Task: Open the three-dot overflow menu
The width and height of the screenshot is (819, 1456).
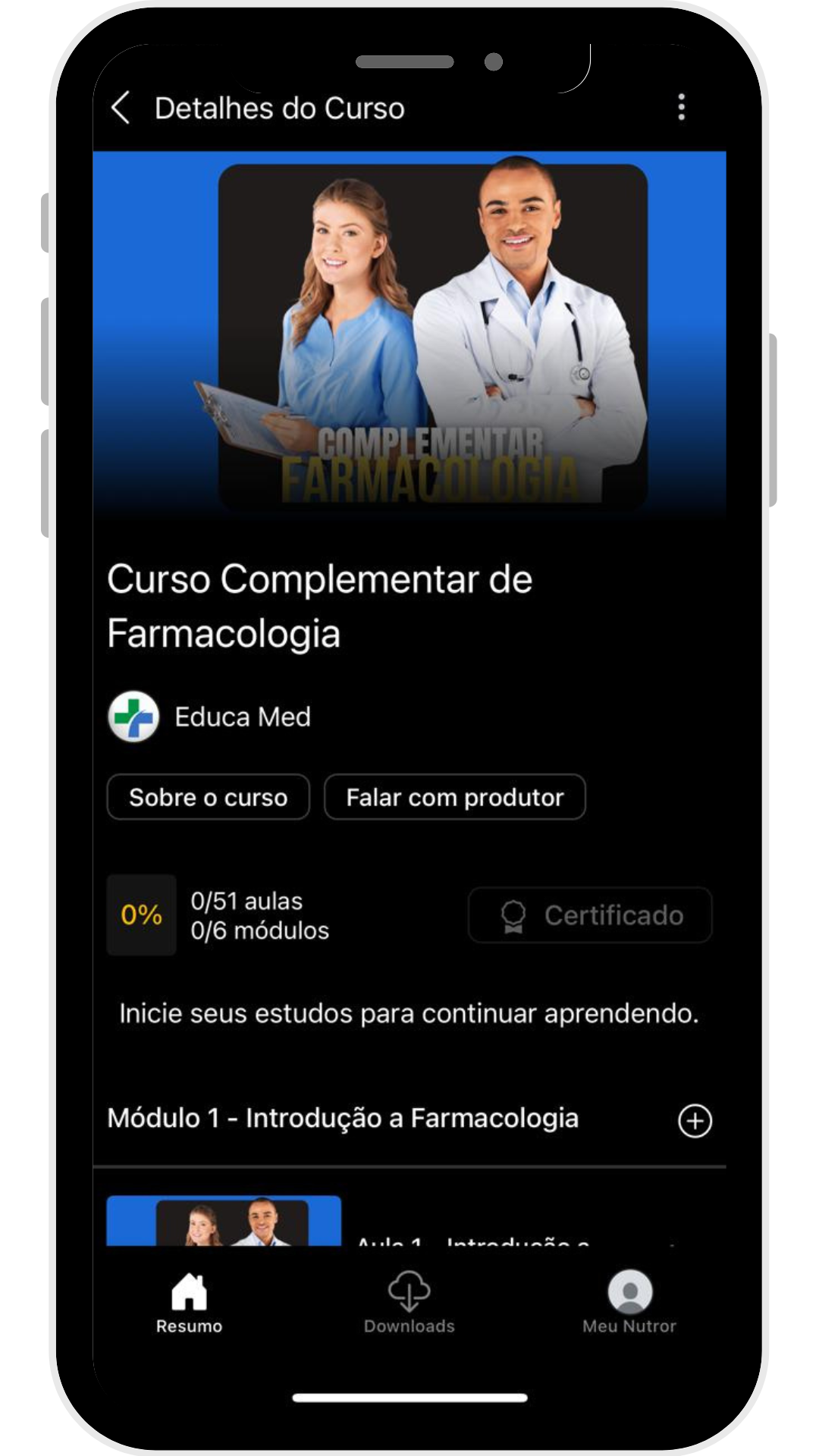Action: 681,108
